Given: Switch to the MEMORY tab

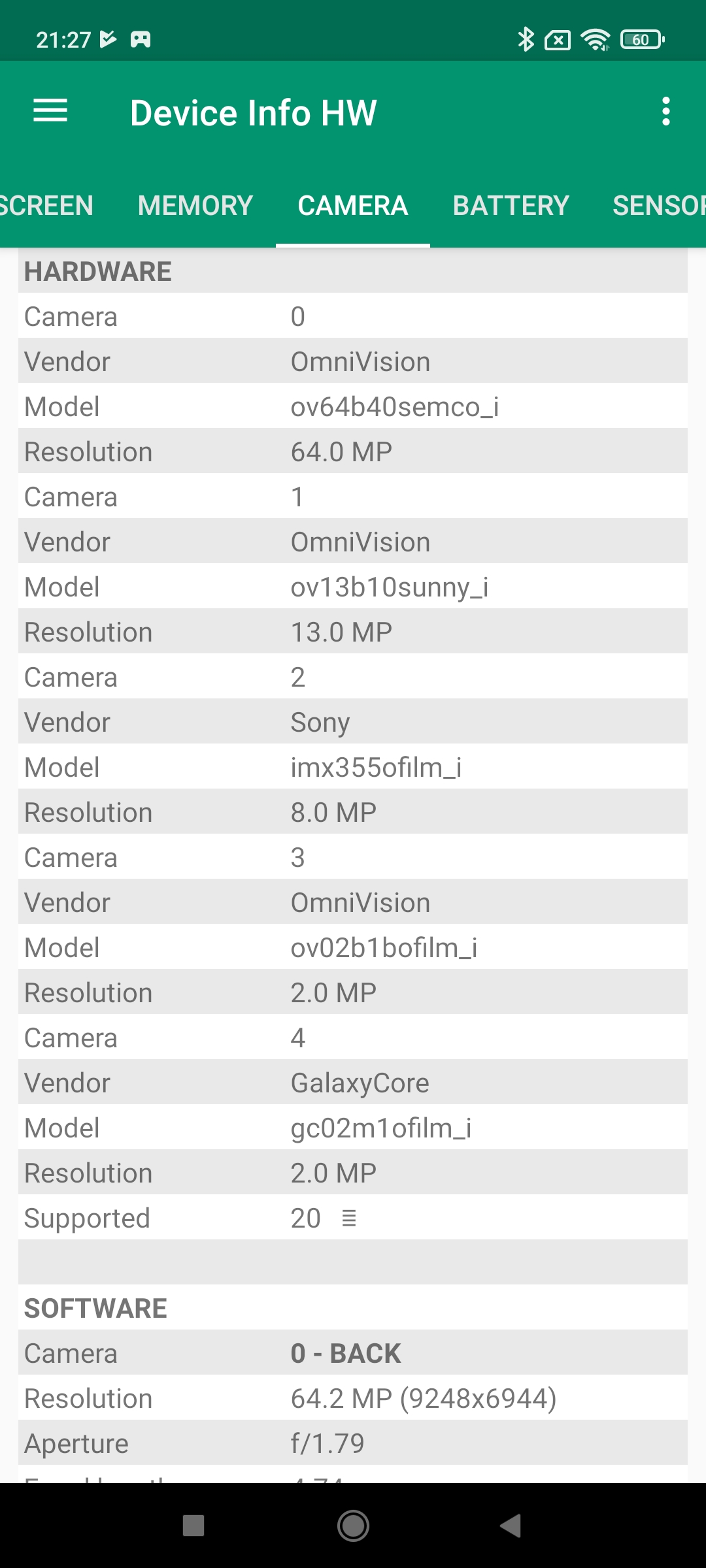Looking at the screenshot, I should tap(195, 206).
